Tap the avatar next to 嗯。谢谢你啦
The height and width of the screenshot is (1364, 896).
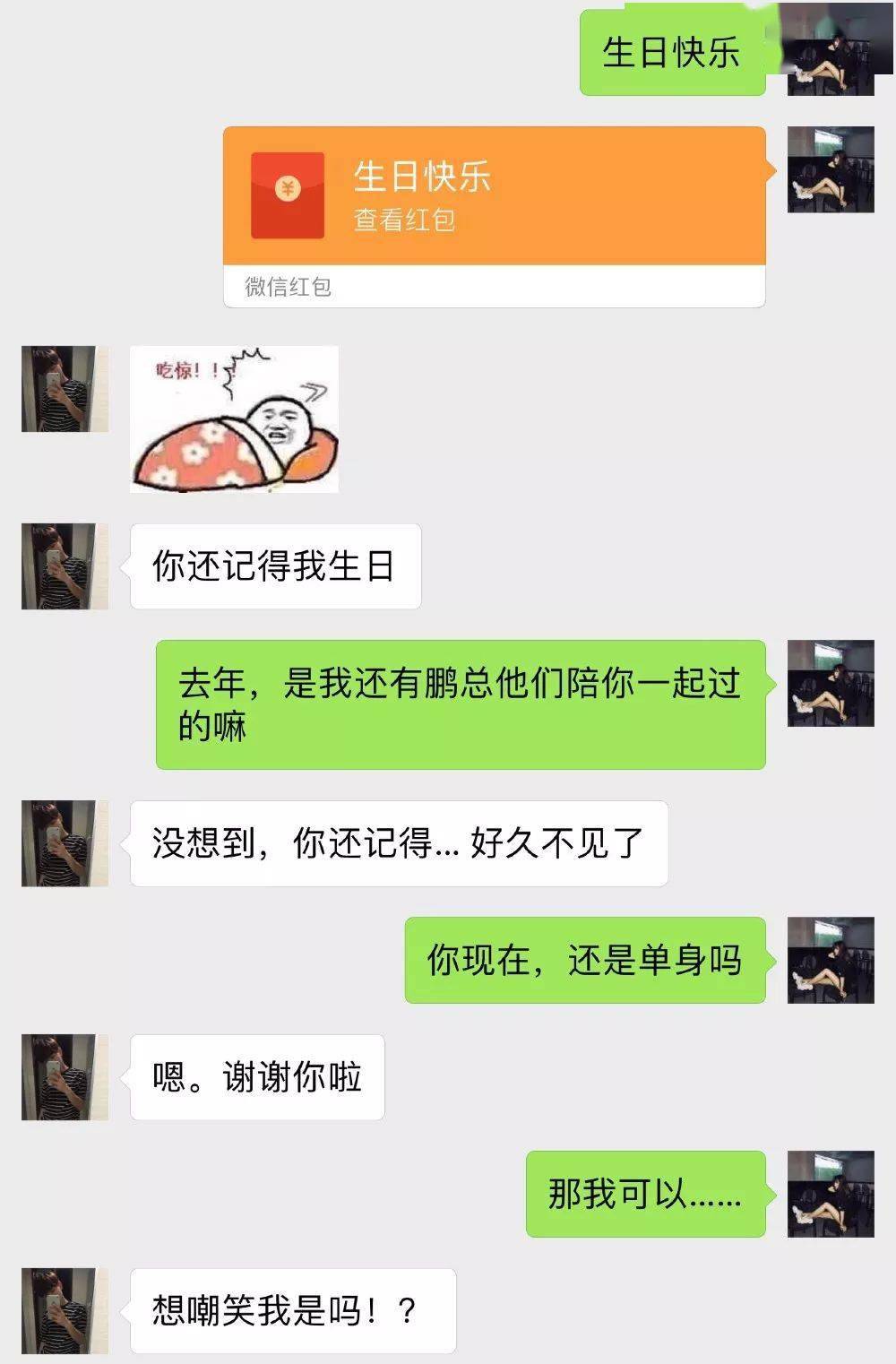(65, 1077)
